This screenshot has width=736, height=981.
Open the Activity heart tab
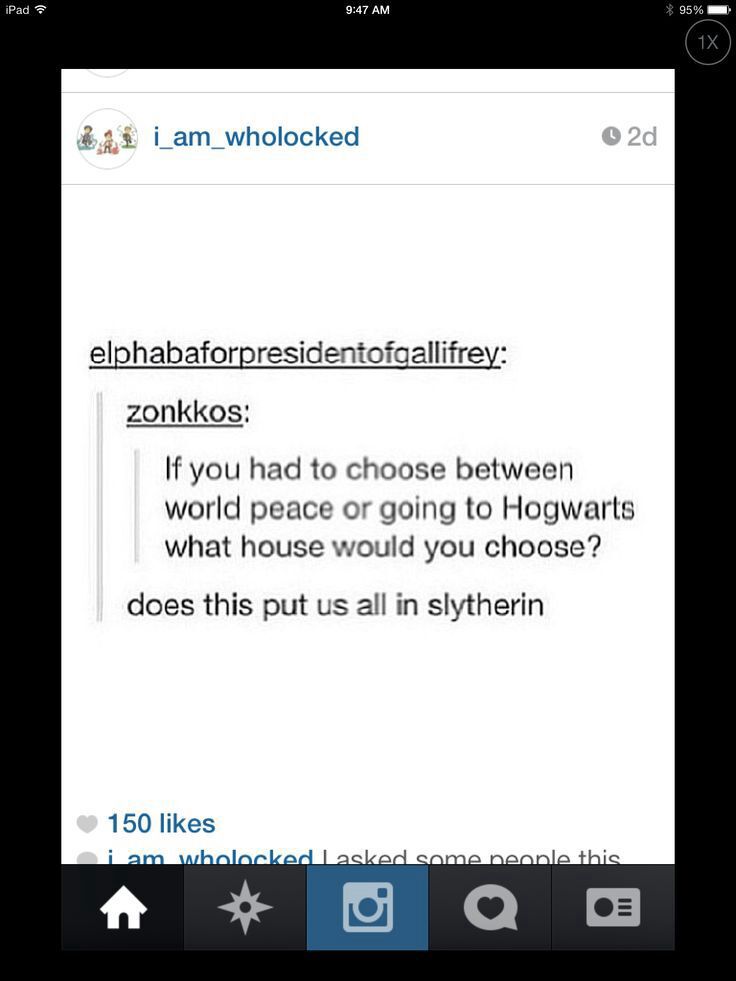click(490, 908)
